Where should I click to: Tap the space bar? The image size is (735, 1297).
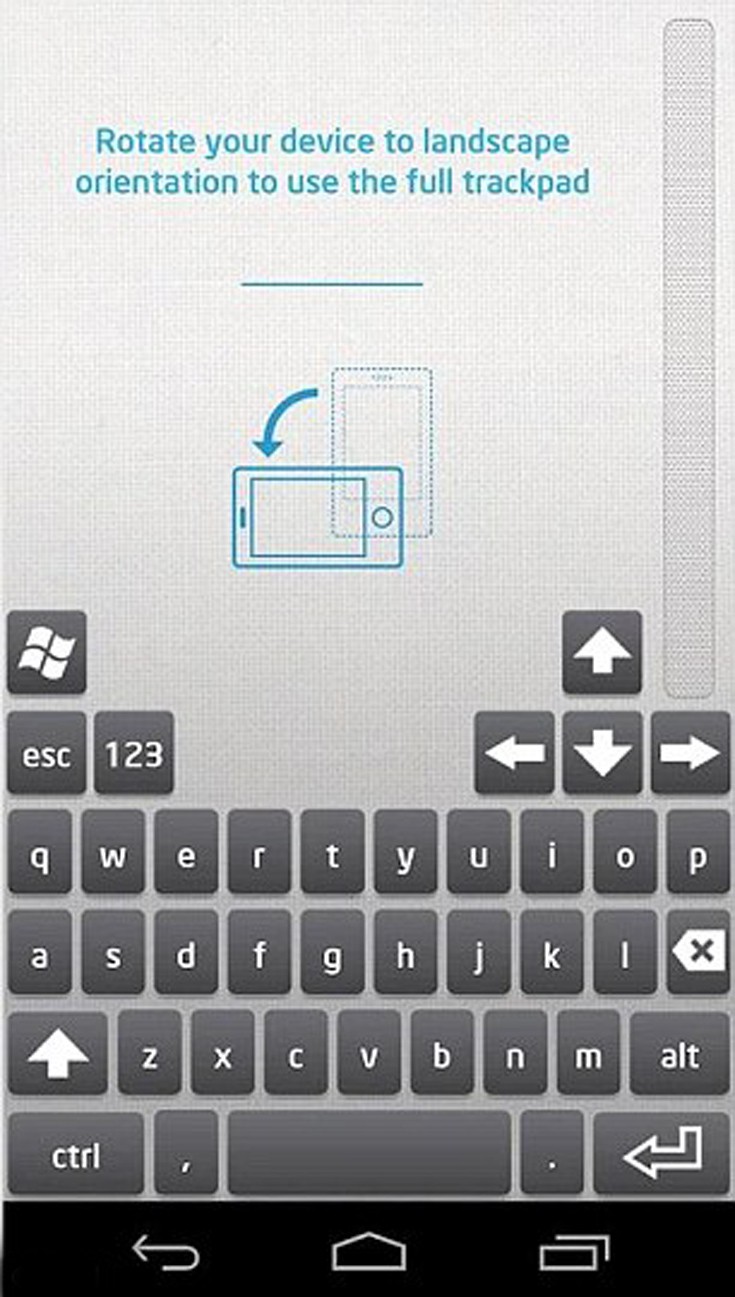click(x=369, y=1155)
